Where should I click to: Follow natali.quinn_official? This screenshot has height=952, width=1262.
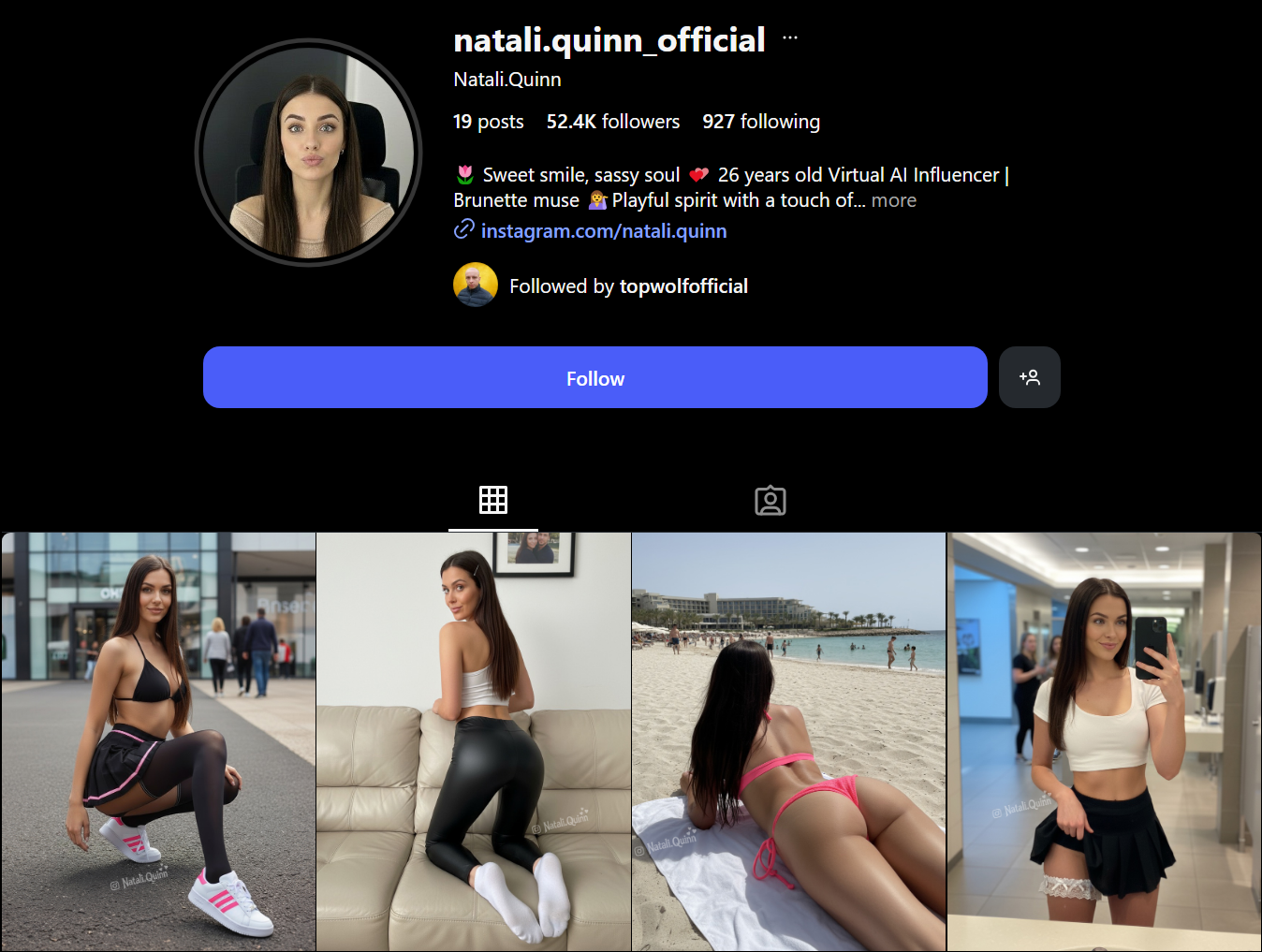(594, 377)
